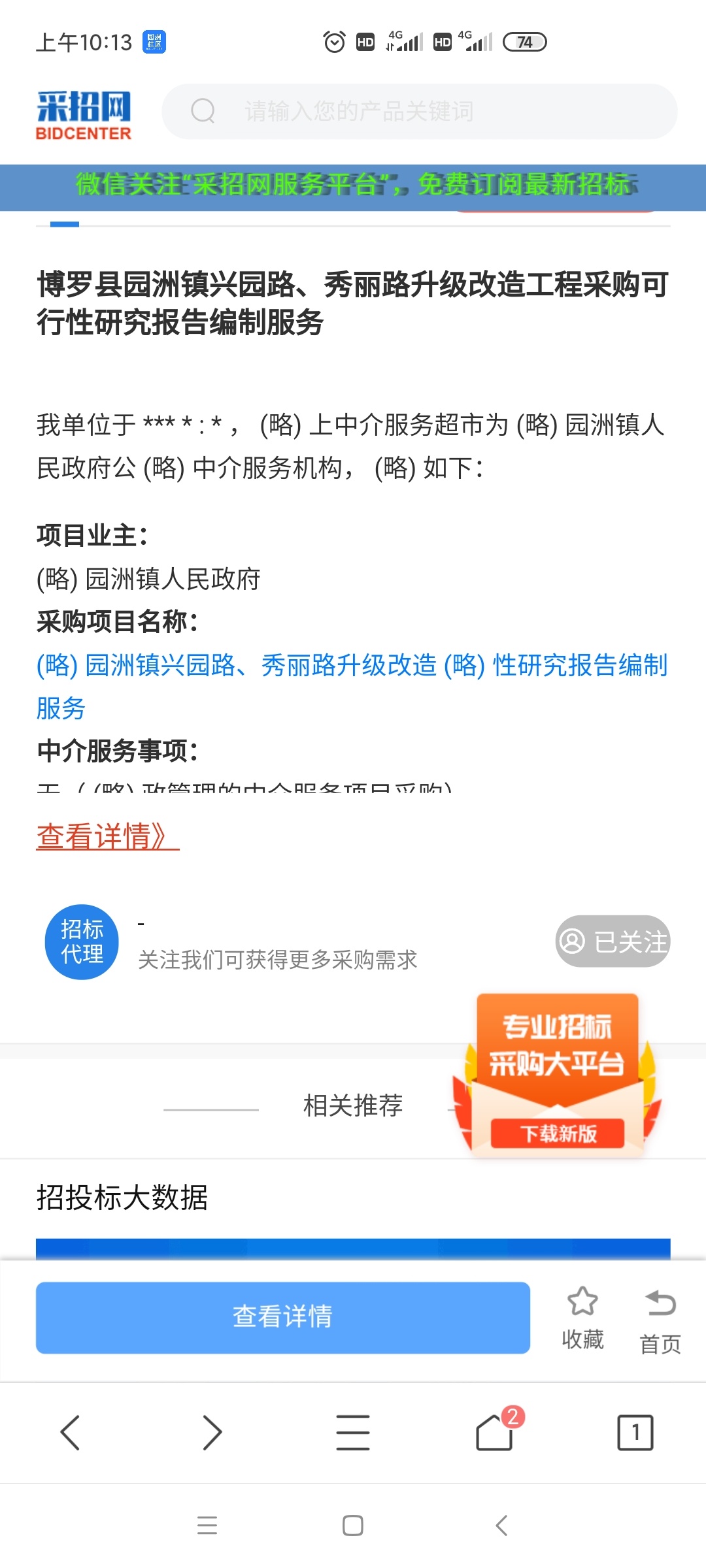Open the browser menu

[x=353, y=1433]
